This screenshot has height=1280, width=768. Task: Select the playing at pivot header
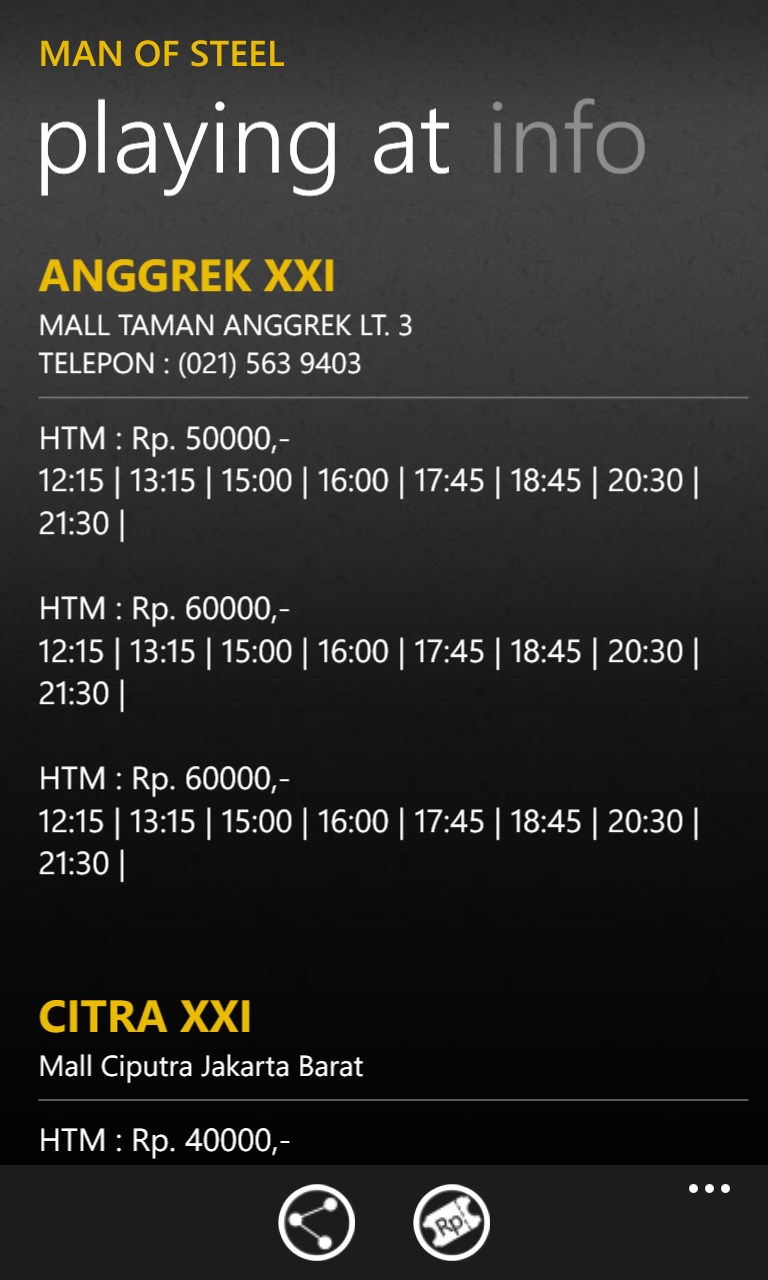tap(244, 142)
